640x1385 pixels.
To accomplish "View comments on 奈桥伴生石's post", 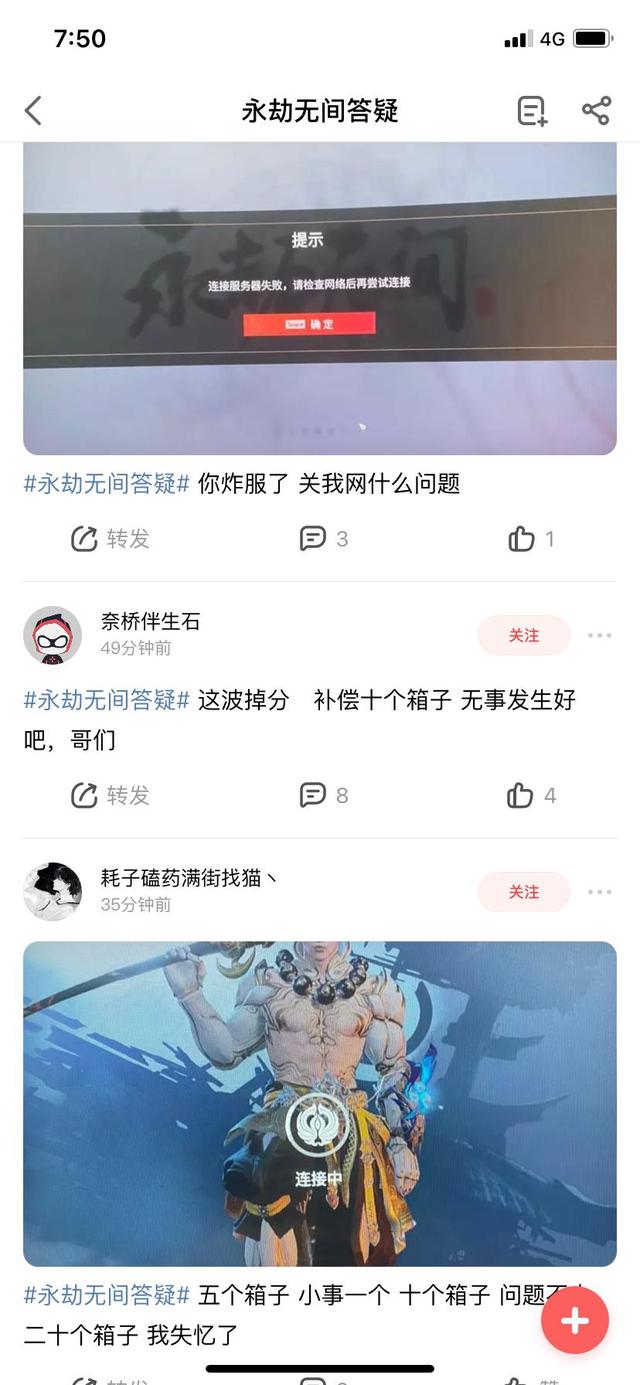I will click(324, 795).
